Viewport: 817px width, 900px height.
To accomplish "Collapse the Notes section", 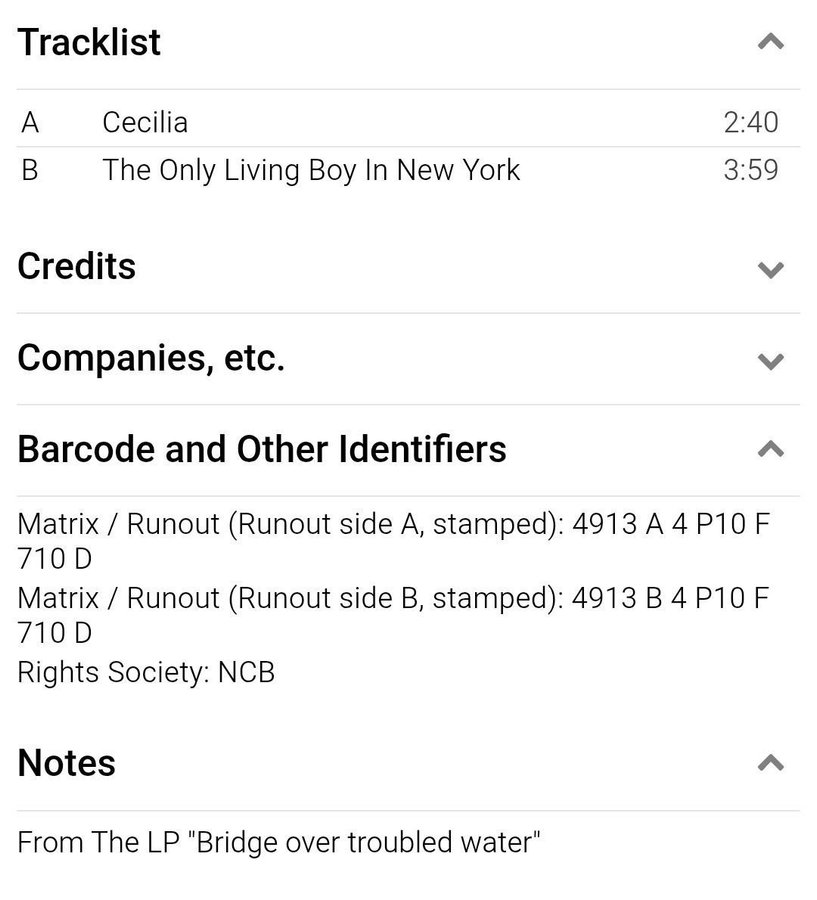I will 770,763.
